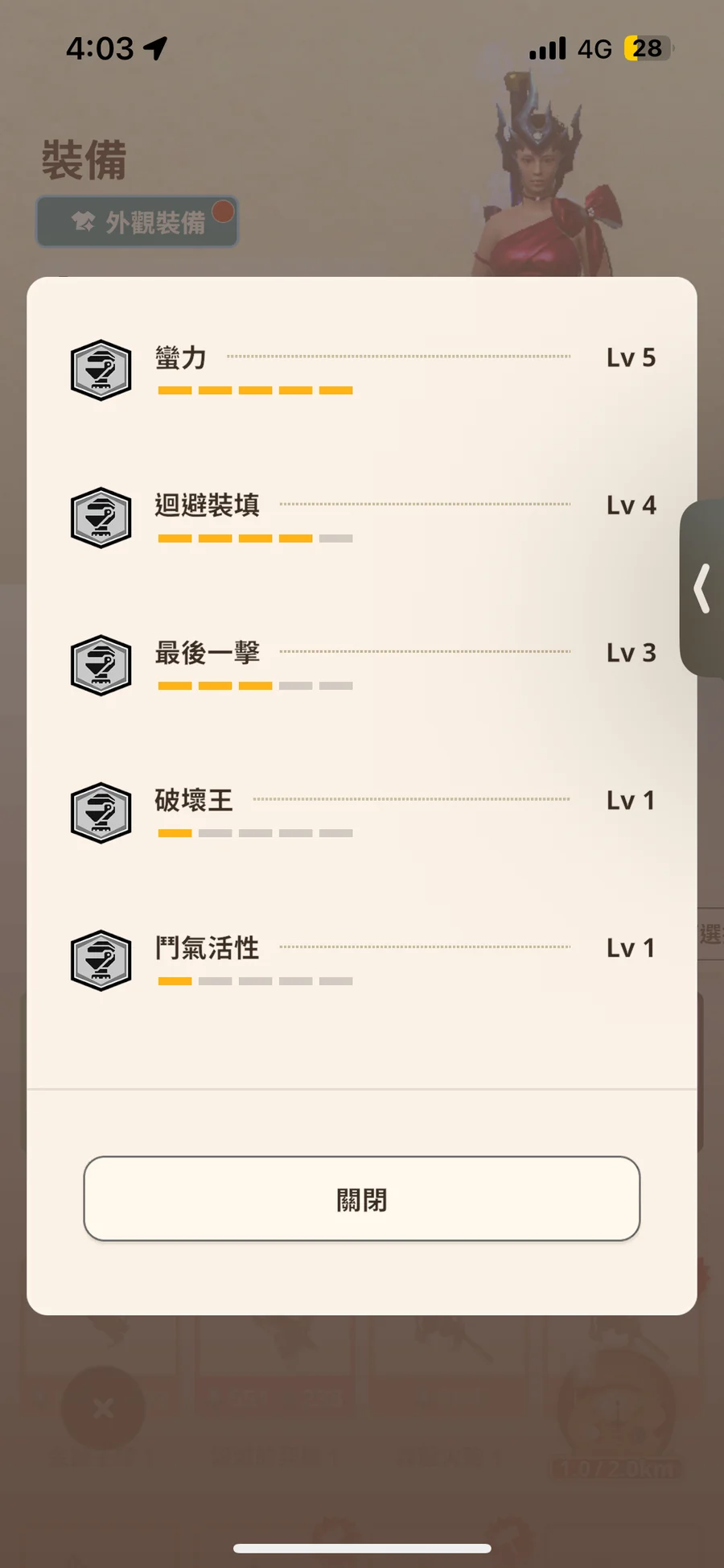Expand the side panel arrow handle
This screenshot has height=1568, width=724.
[x=702, y=588]
